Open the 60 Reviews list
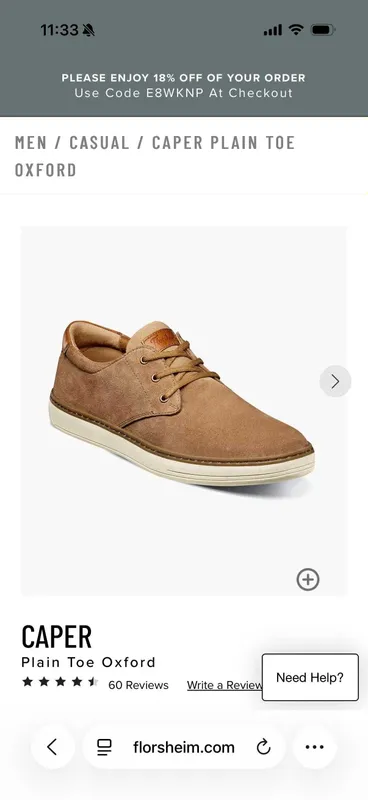This screenshot has width=368, height=800. (x=138, y=685)
